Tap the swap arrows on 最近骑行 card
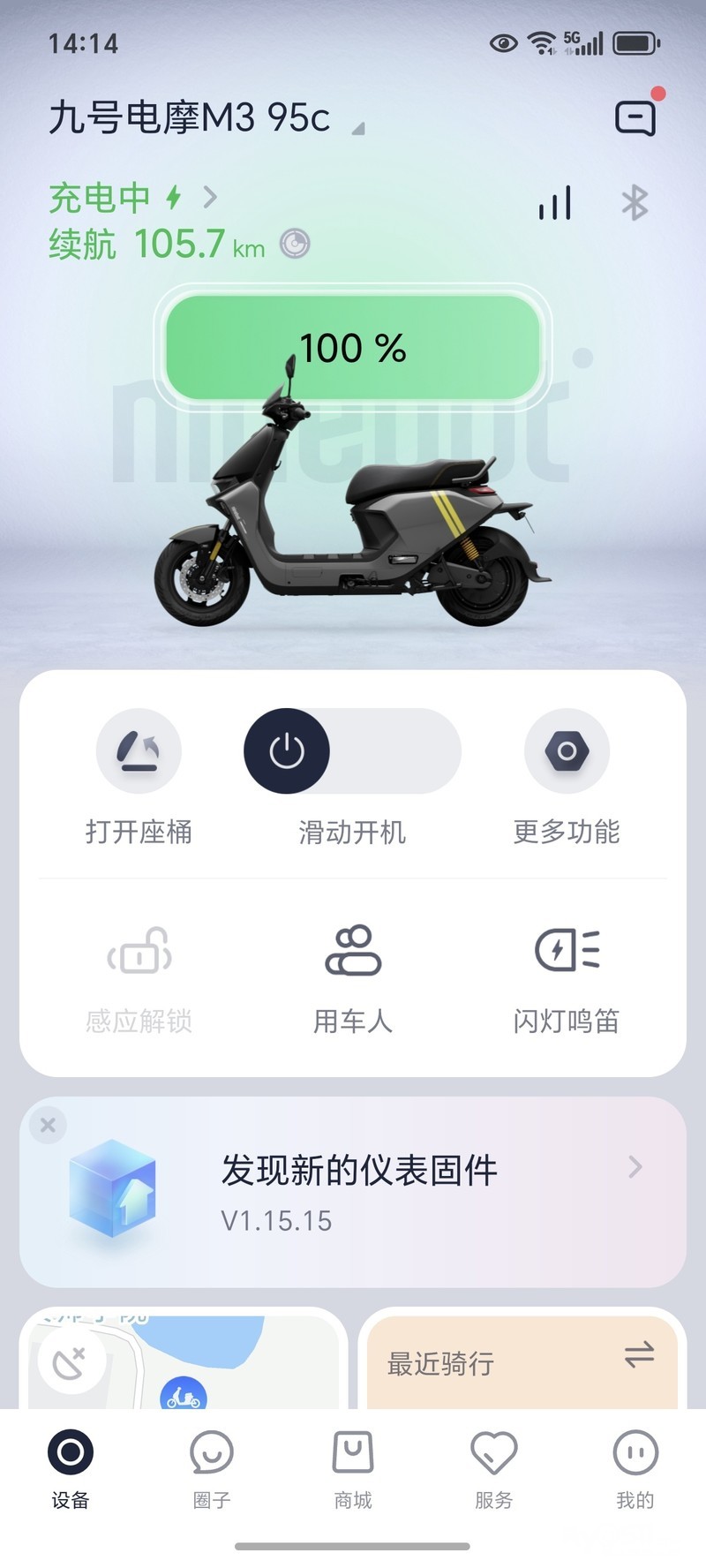This screenshot has width=706, height=1568. click(x=639, y=1355)
